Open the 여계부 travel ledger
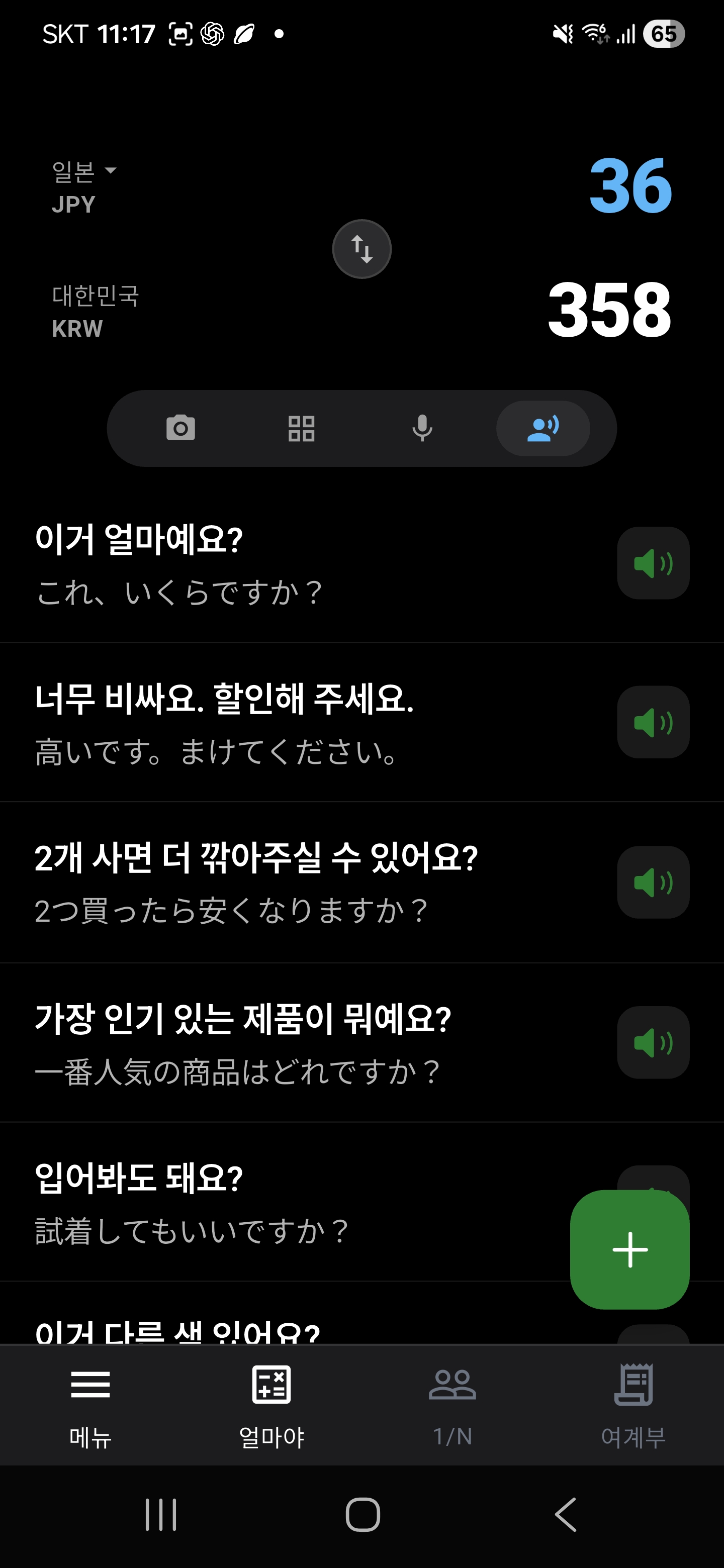 [x=634, y=1406]
